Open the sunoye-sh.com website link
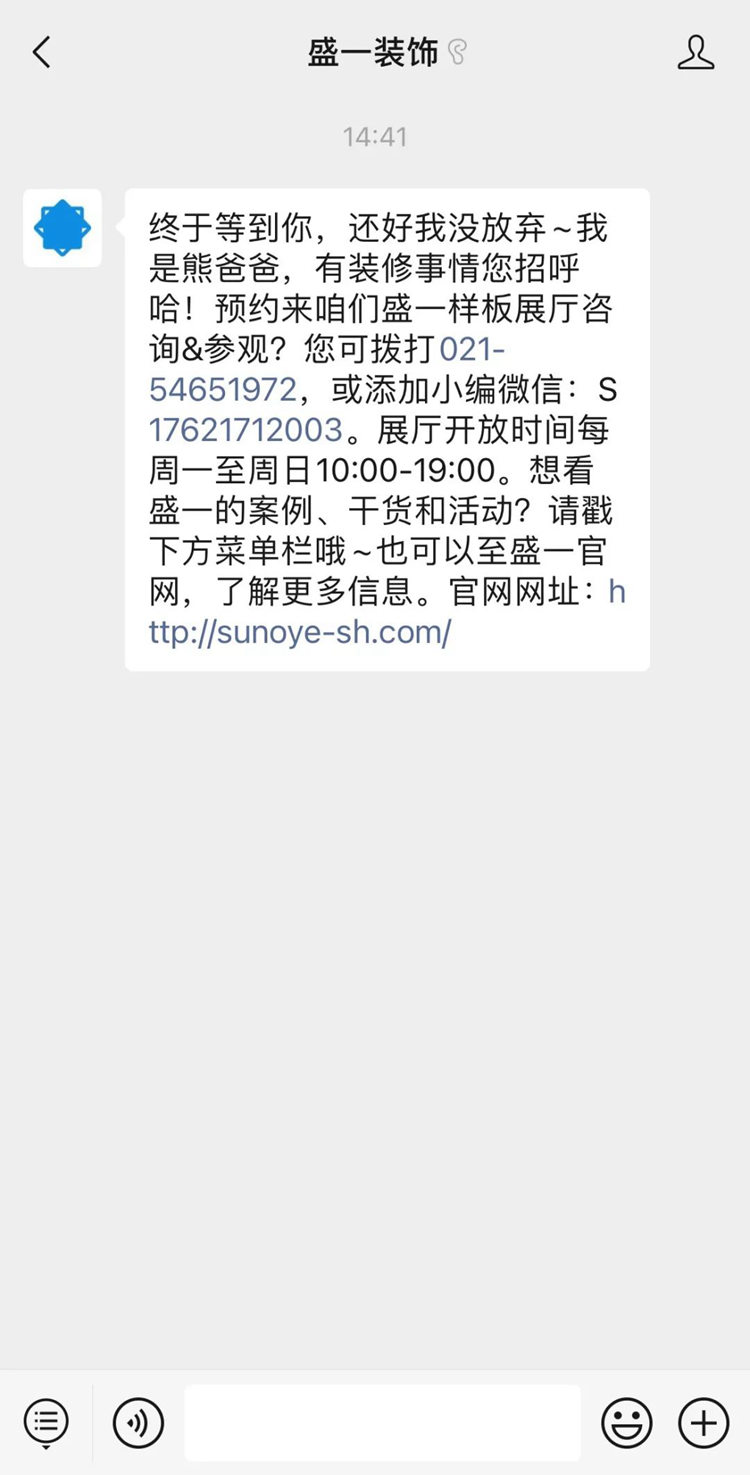 pos(300,631)
